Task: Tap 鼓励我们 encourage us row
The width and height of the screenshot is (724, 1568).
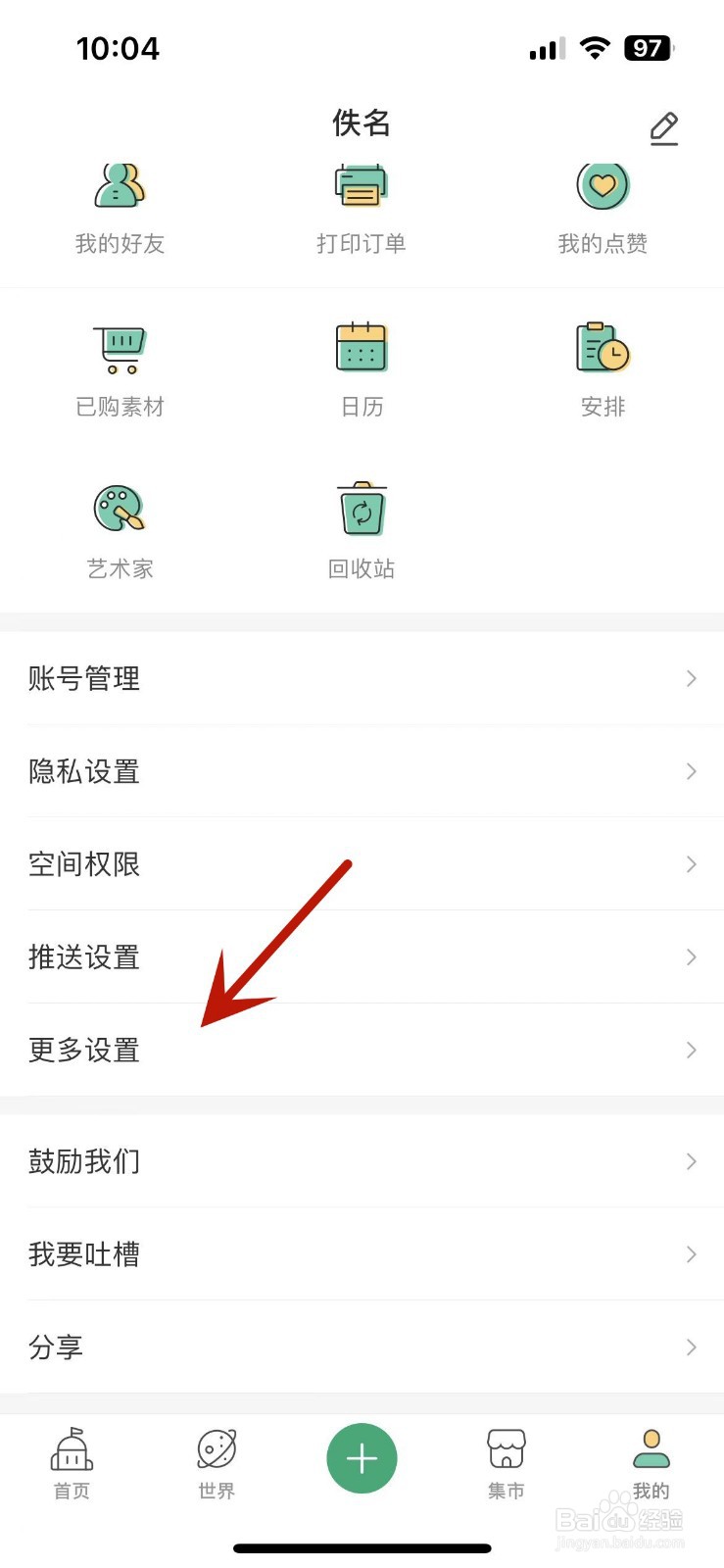Action: pos(362,1161)
